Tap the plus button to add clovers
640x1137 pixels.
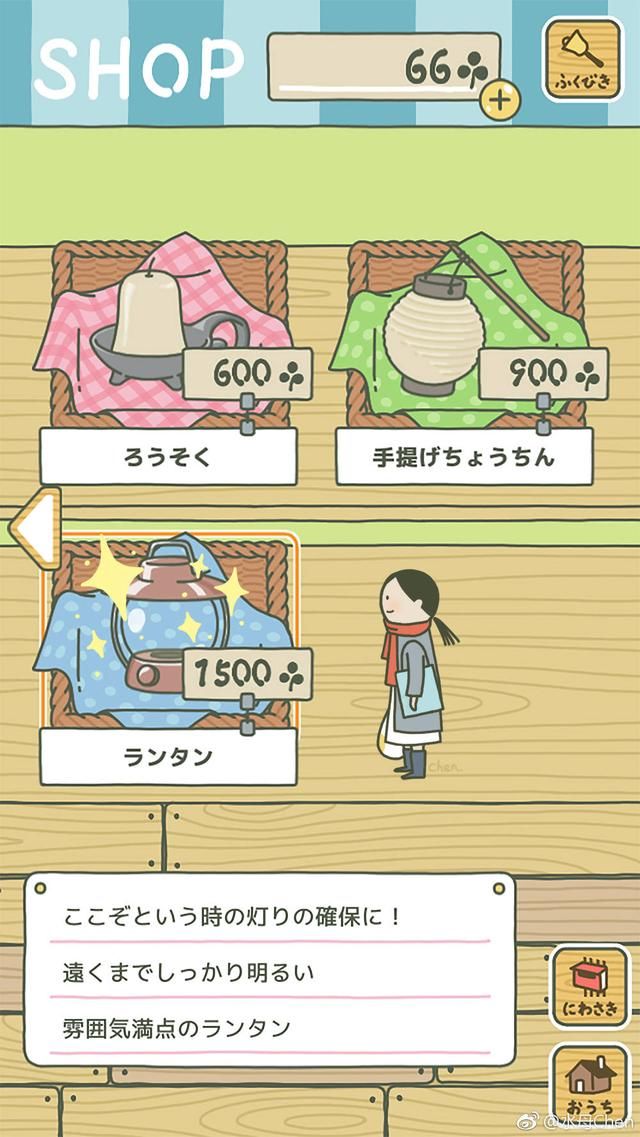click(502, 98)
